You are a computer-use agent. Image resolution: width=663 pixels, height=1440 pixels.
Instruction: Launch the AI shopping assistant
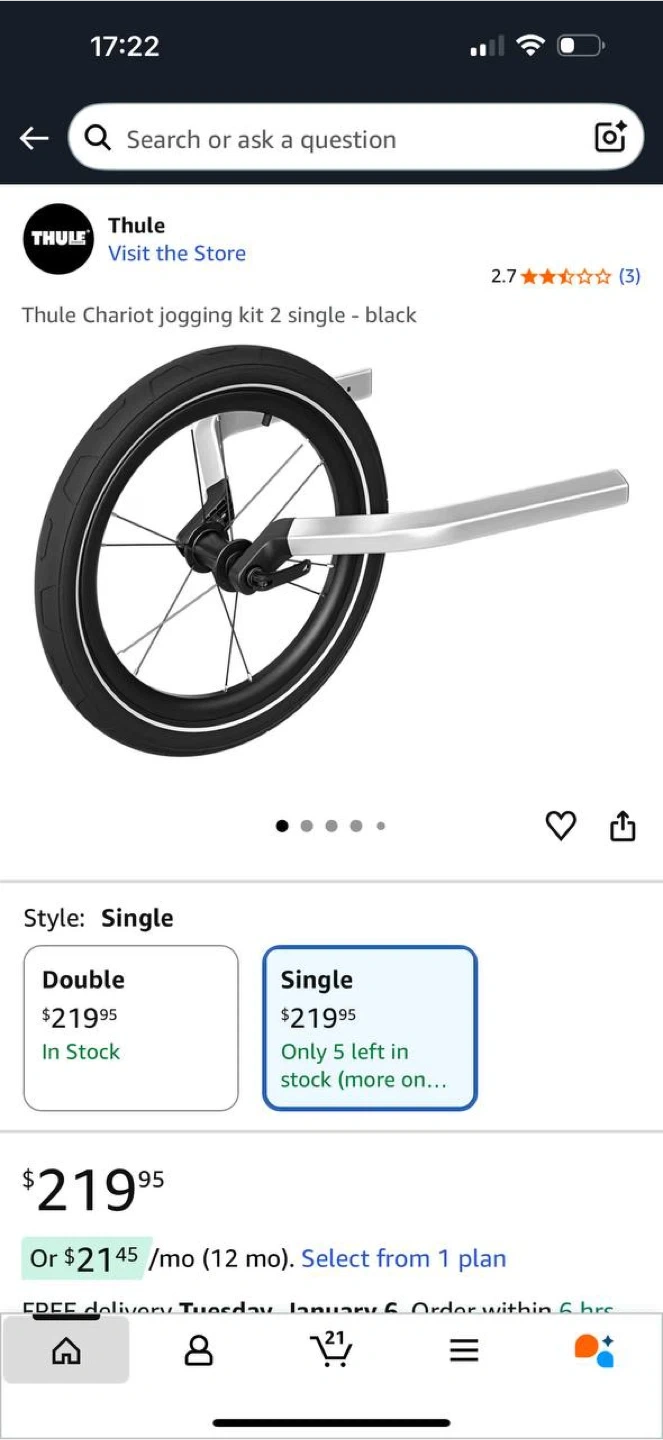click(594, 1351)
